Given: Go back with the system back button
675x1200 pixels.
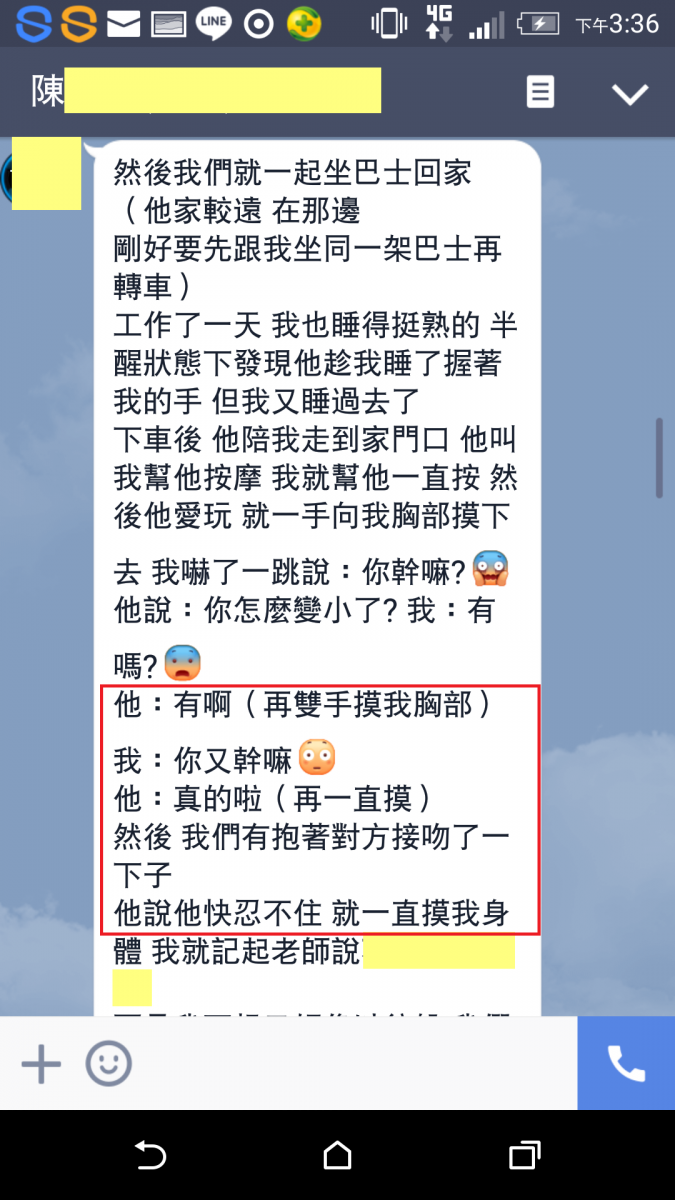Looking at the screenshot, I should pos(150,1156).
